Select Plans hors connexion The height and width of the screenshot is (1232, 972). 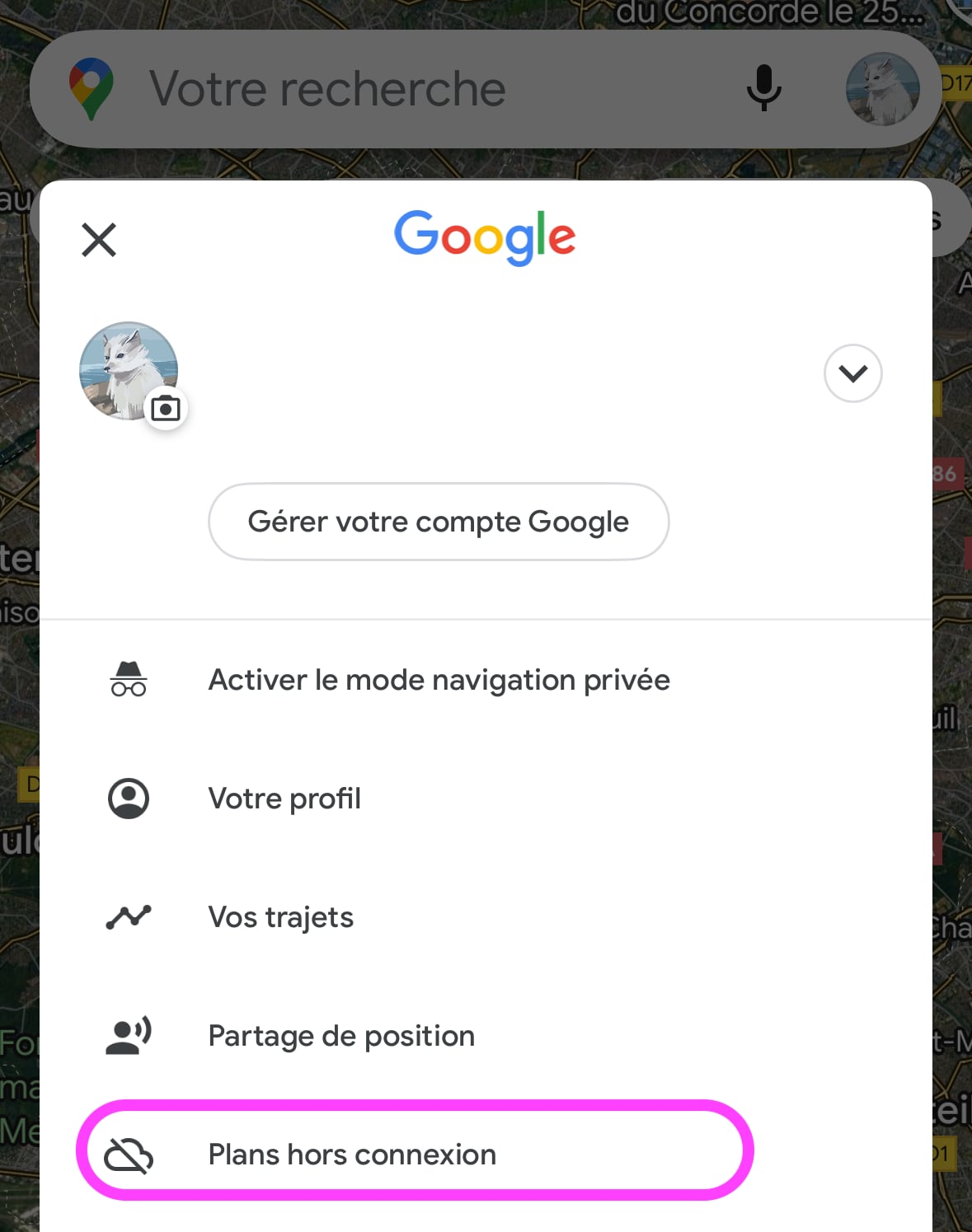352,1155
